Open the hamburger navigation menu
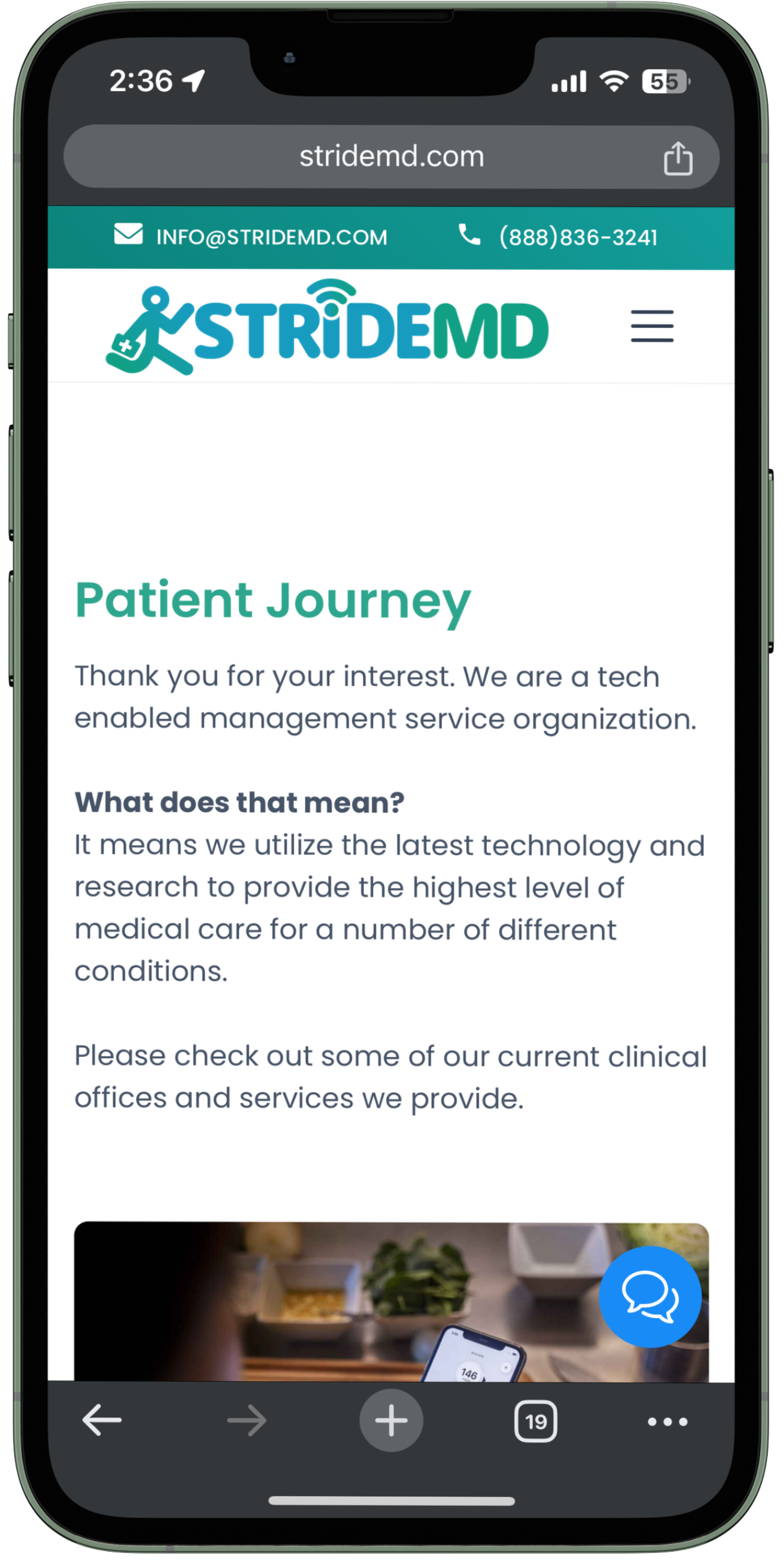Image resolution: width=784 pixels, height=1562 pixels. 652,326
